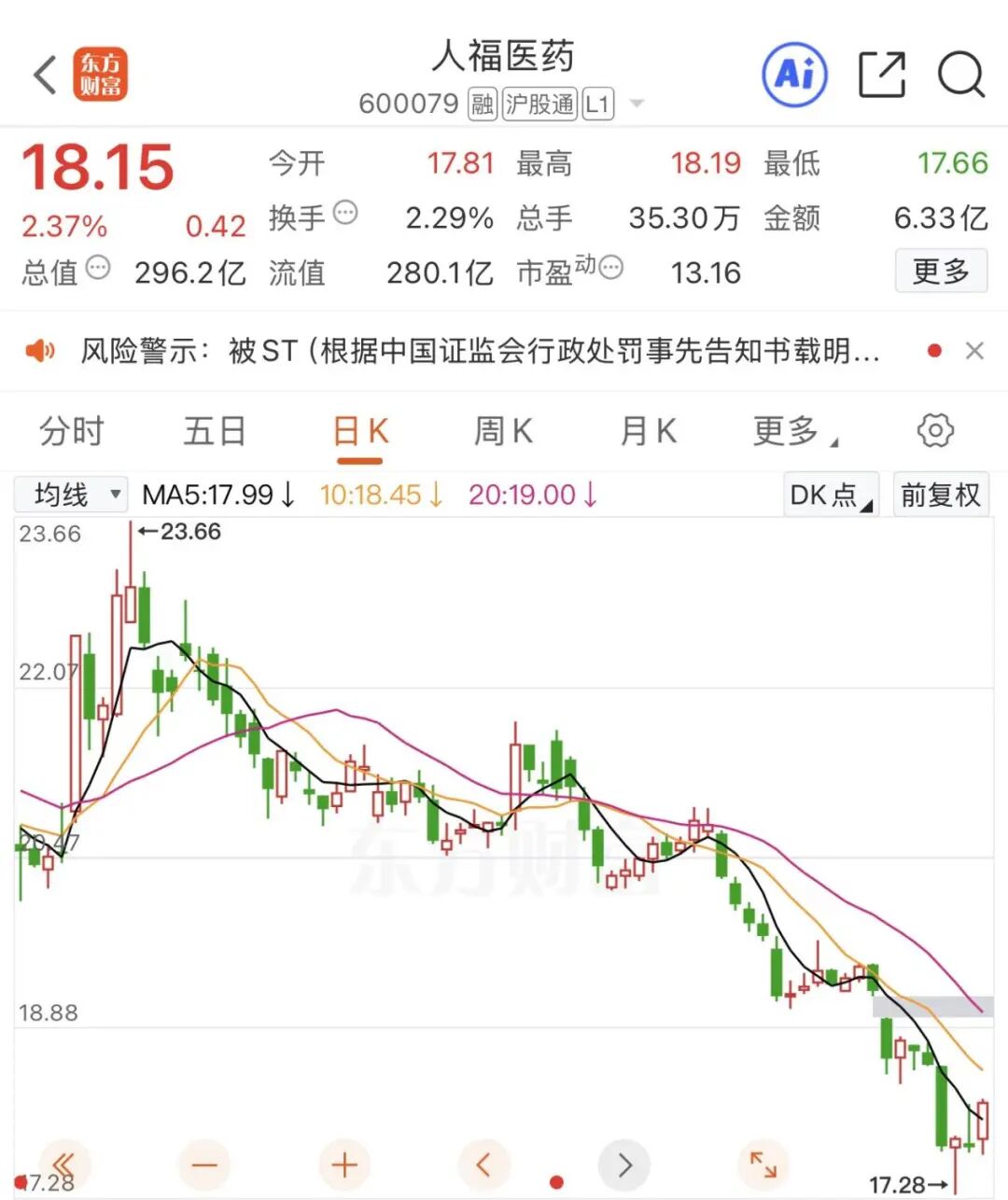Switch to the 周K weekly chart tab
This screenshot has width=1008, height=1200.
[502, 430]
